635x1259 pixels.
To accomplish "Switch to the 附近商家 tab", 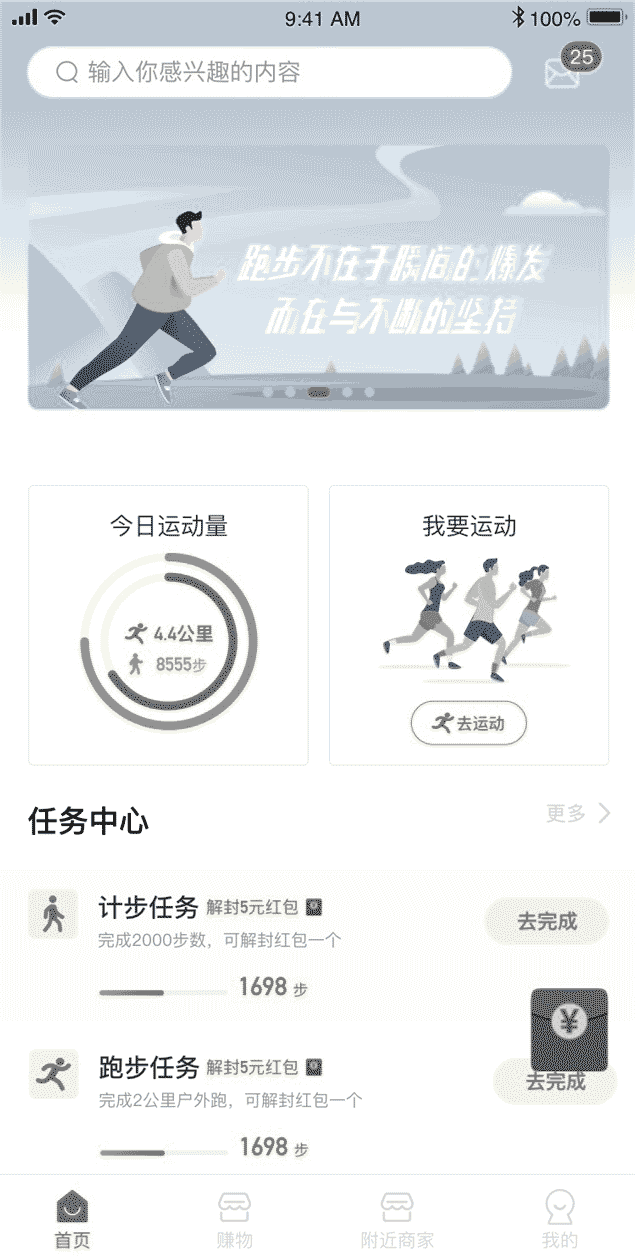I will pos(397,1220).
